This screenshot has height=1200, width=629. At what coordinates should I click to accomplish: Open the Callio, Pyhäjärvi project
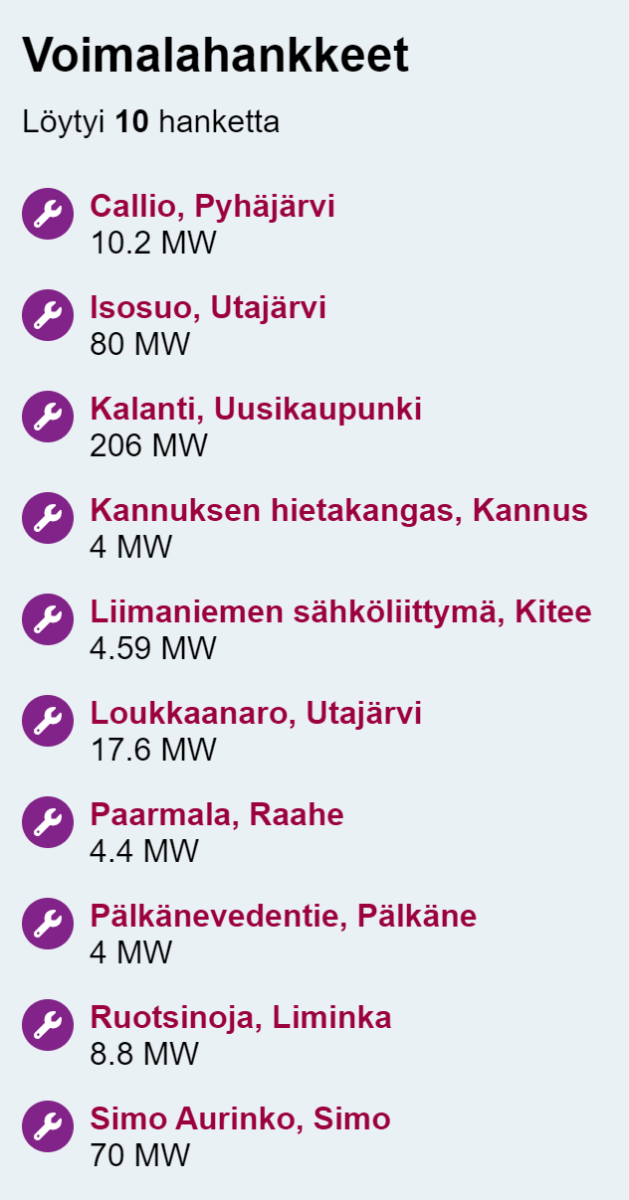pyautogui.click(x=212, y=207)
